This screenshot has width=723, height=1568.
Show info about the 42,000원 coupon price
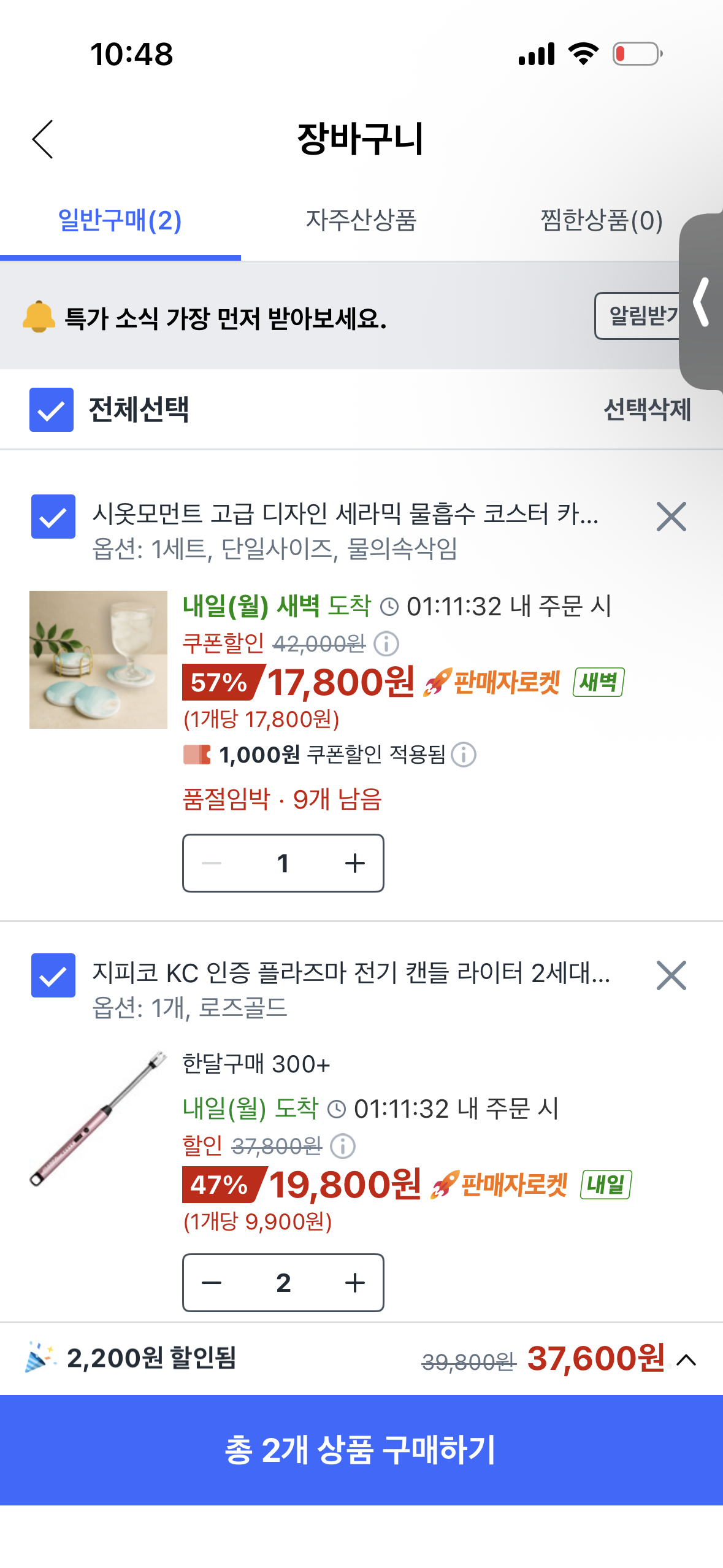coord(386,644)
